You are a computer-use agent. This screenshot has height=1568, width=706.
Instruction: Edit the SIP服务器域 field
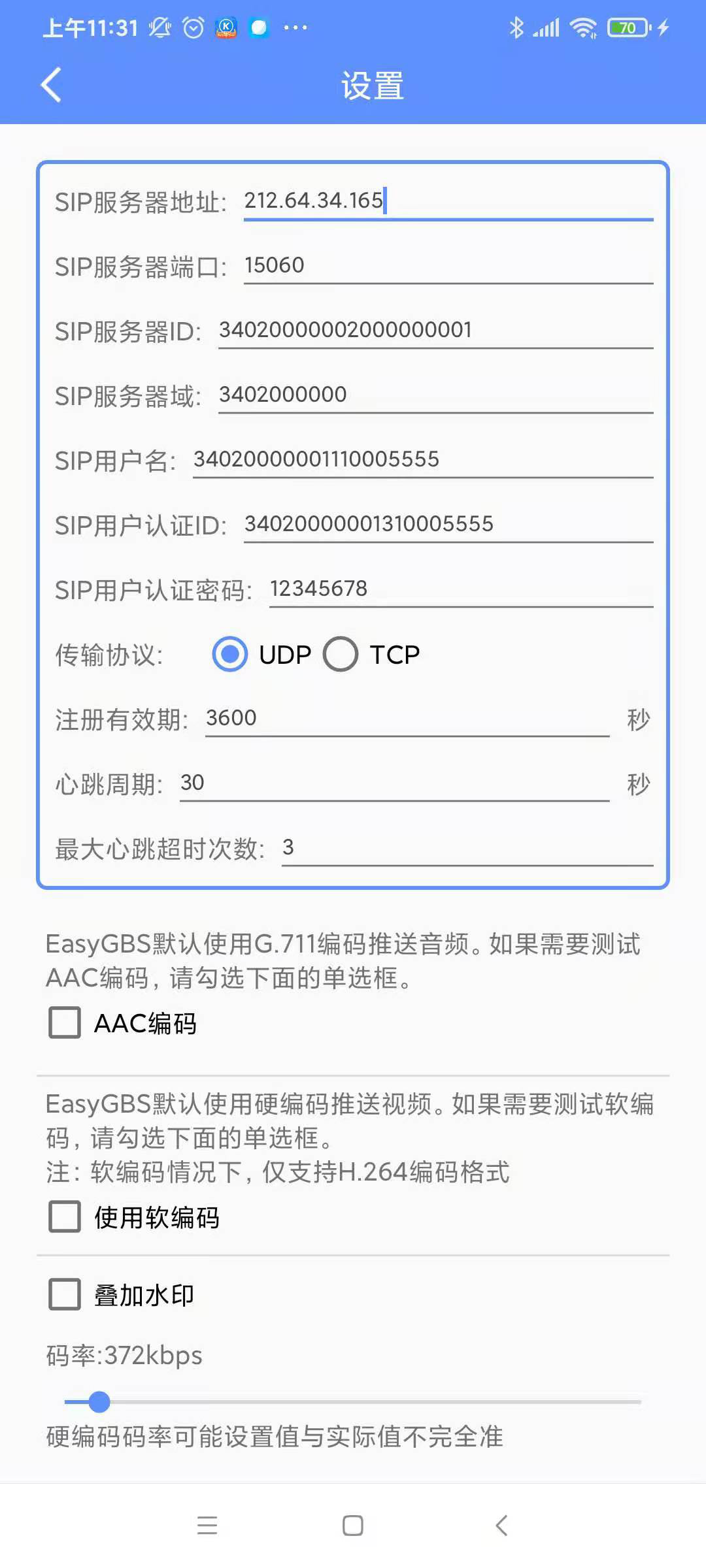pos(435,395)
